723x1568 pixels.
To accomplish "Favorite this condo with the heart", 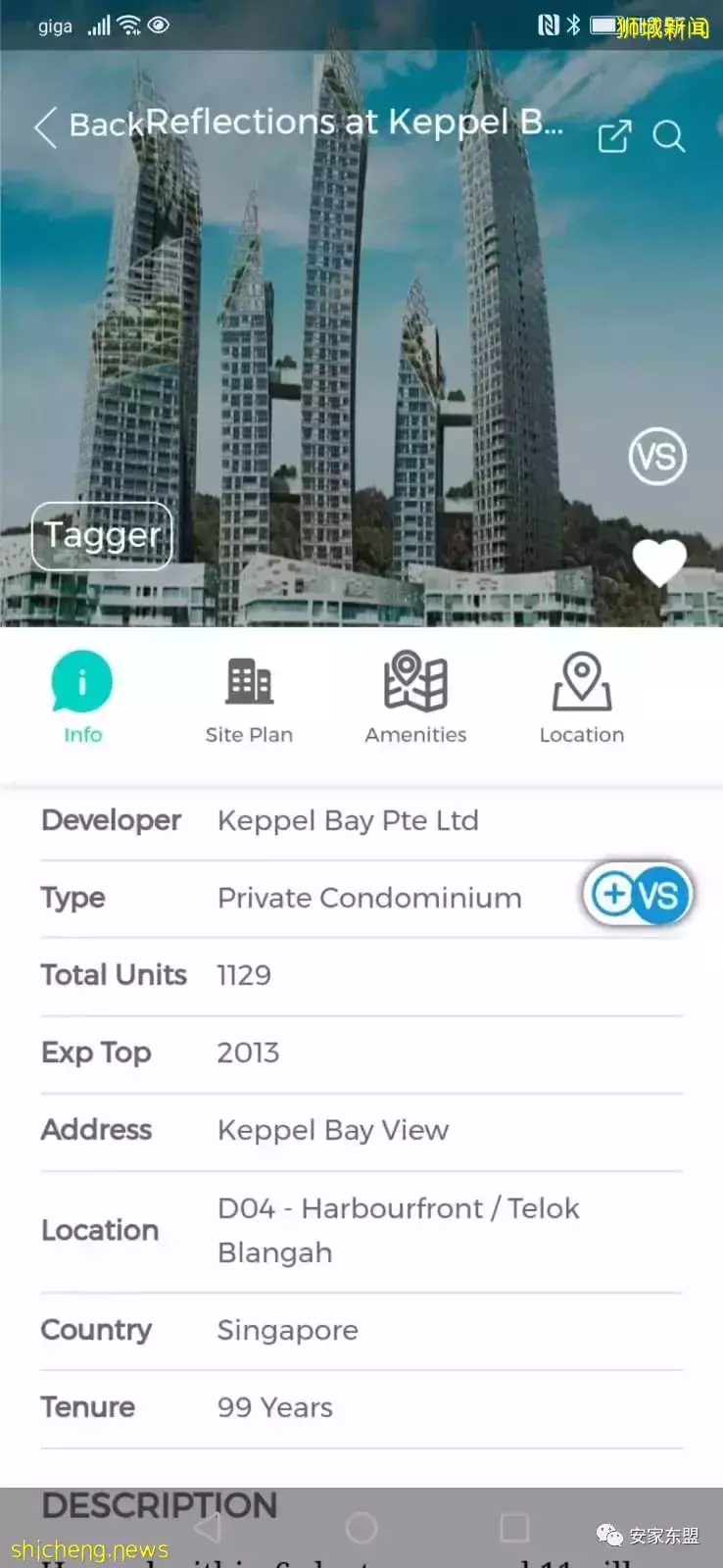I will 659,562.
